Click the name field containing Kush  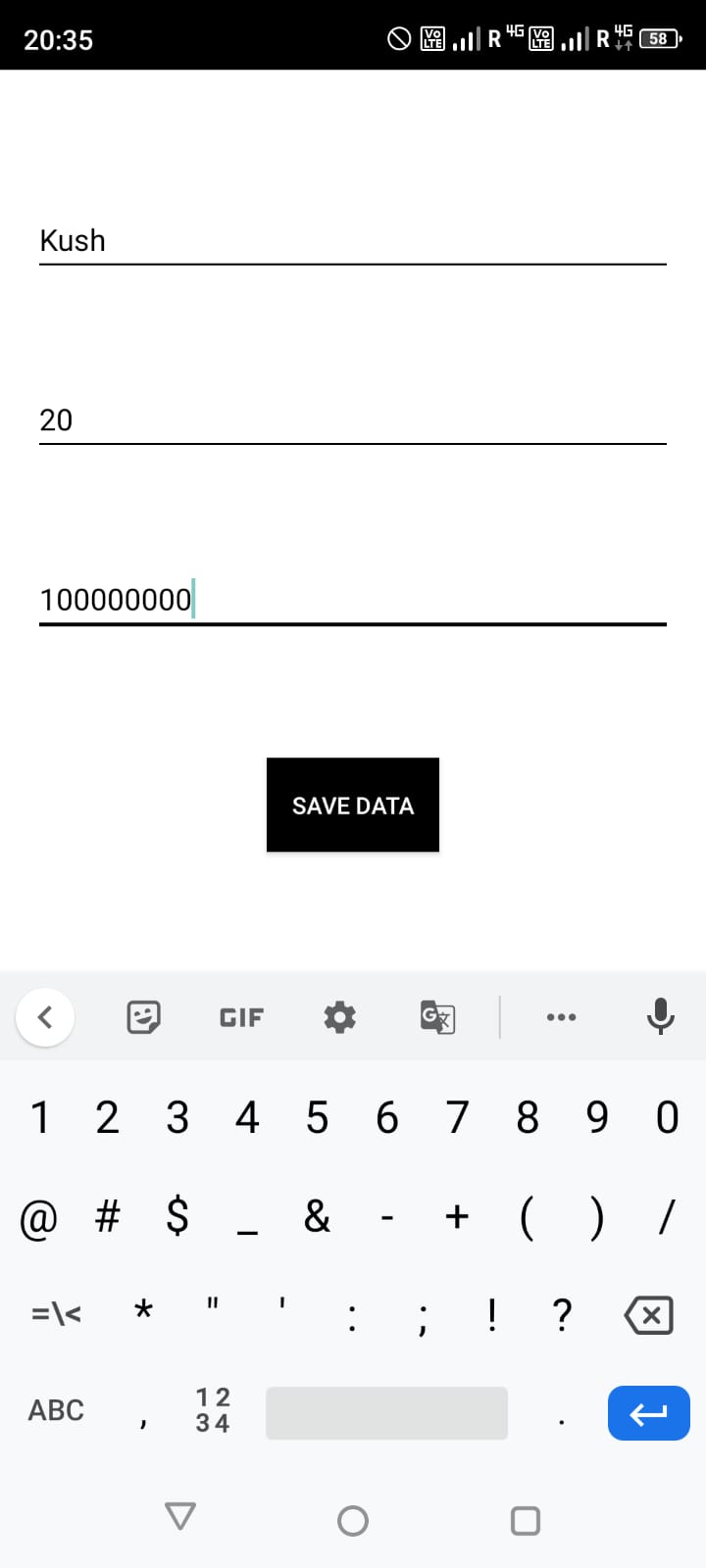tap(353, 240)
